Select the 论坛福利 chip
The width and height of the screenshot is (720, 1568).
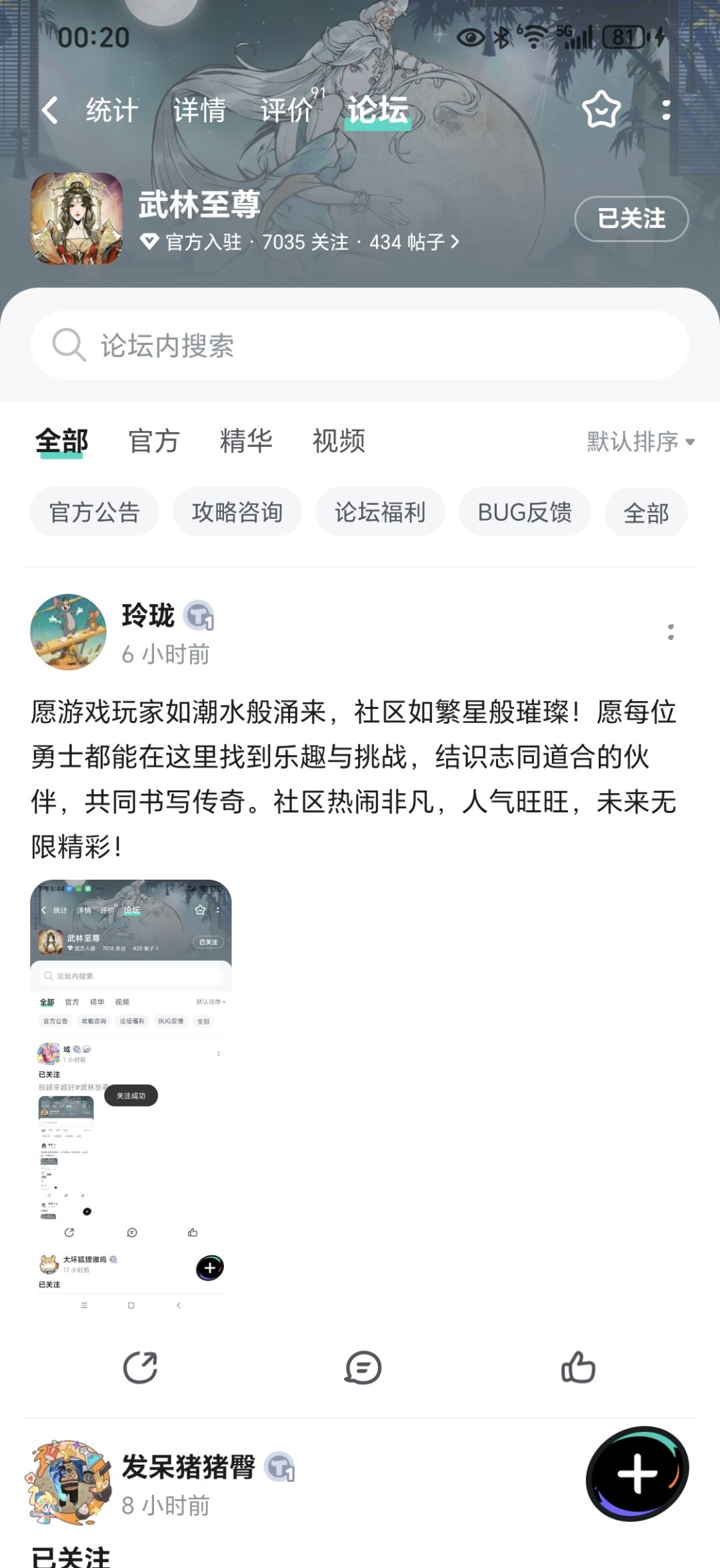point(380,512)
